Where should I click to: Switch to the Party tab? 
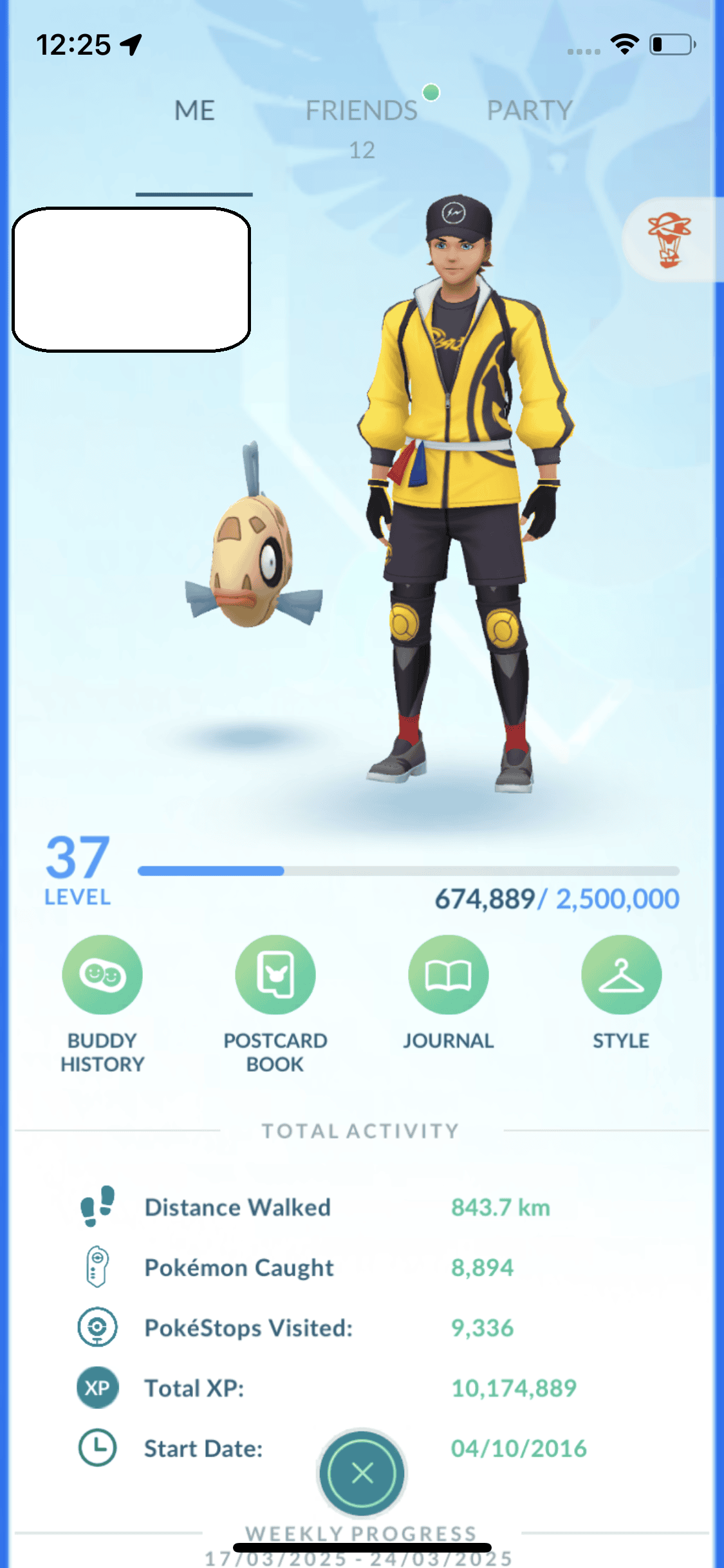529,111
